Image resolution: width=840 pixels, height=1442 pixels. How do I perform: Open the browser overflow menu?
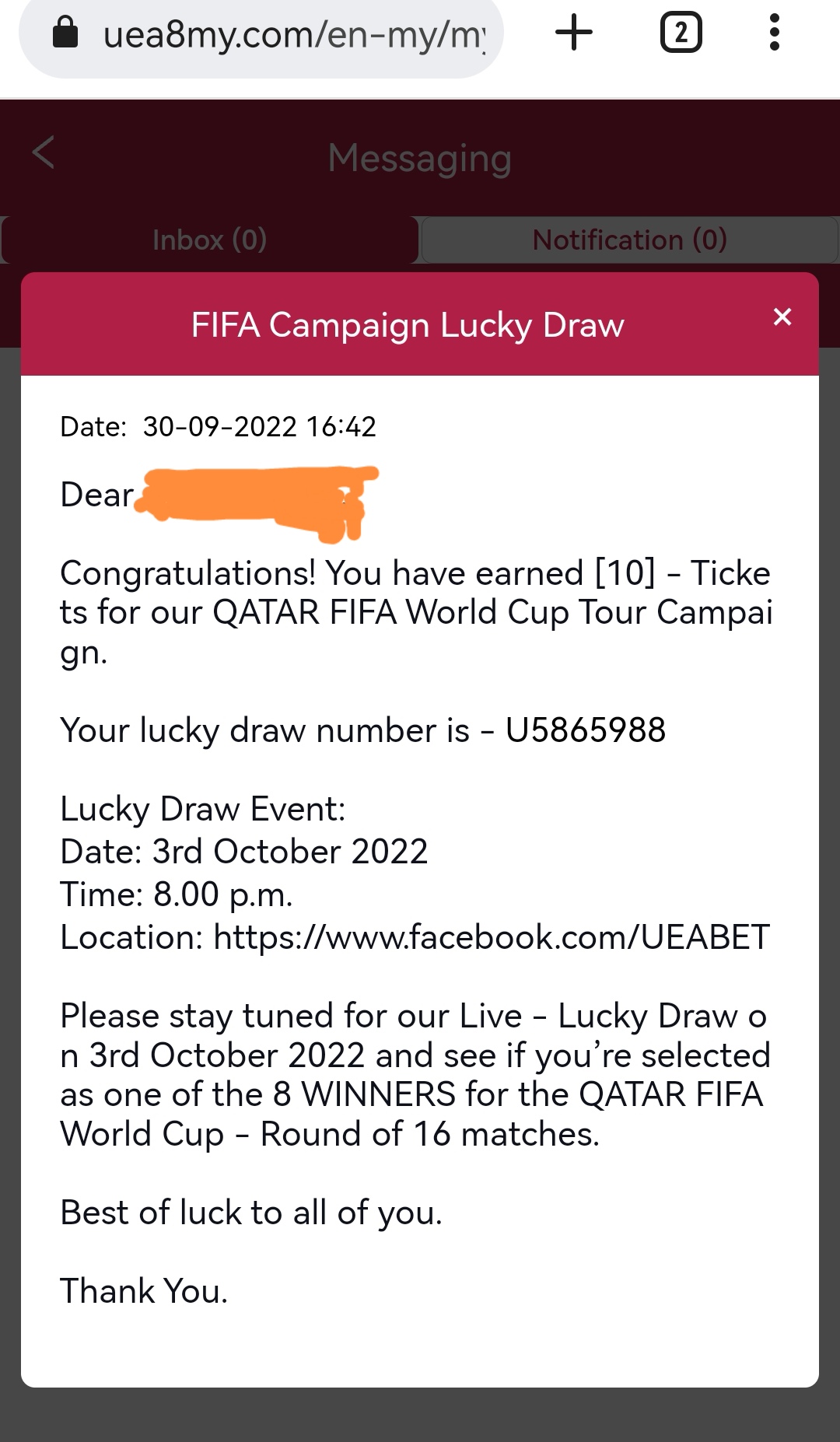[x=774, y=33]
